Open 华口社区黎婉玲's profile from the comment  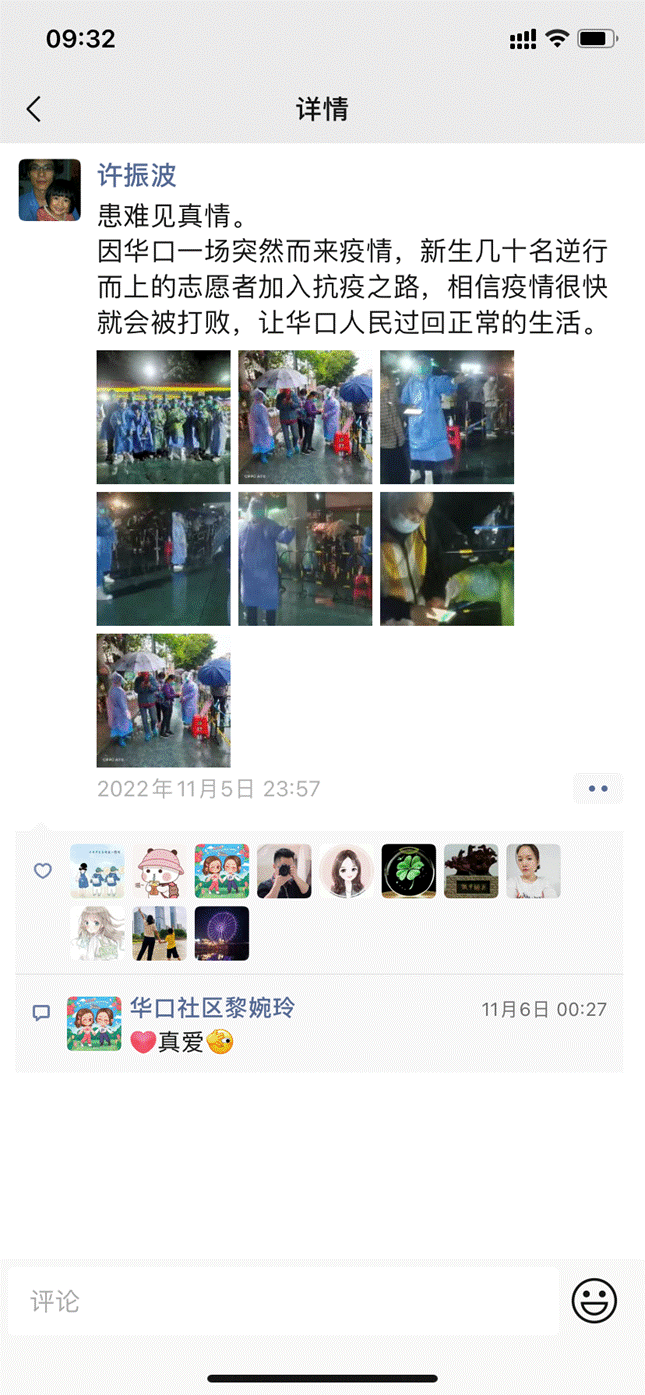[212, 1007]
